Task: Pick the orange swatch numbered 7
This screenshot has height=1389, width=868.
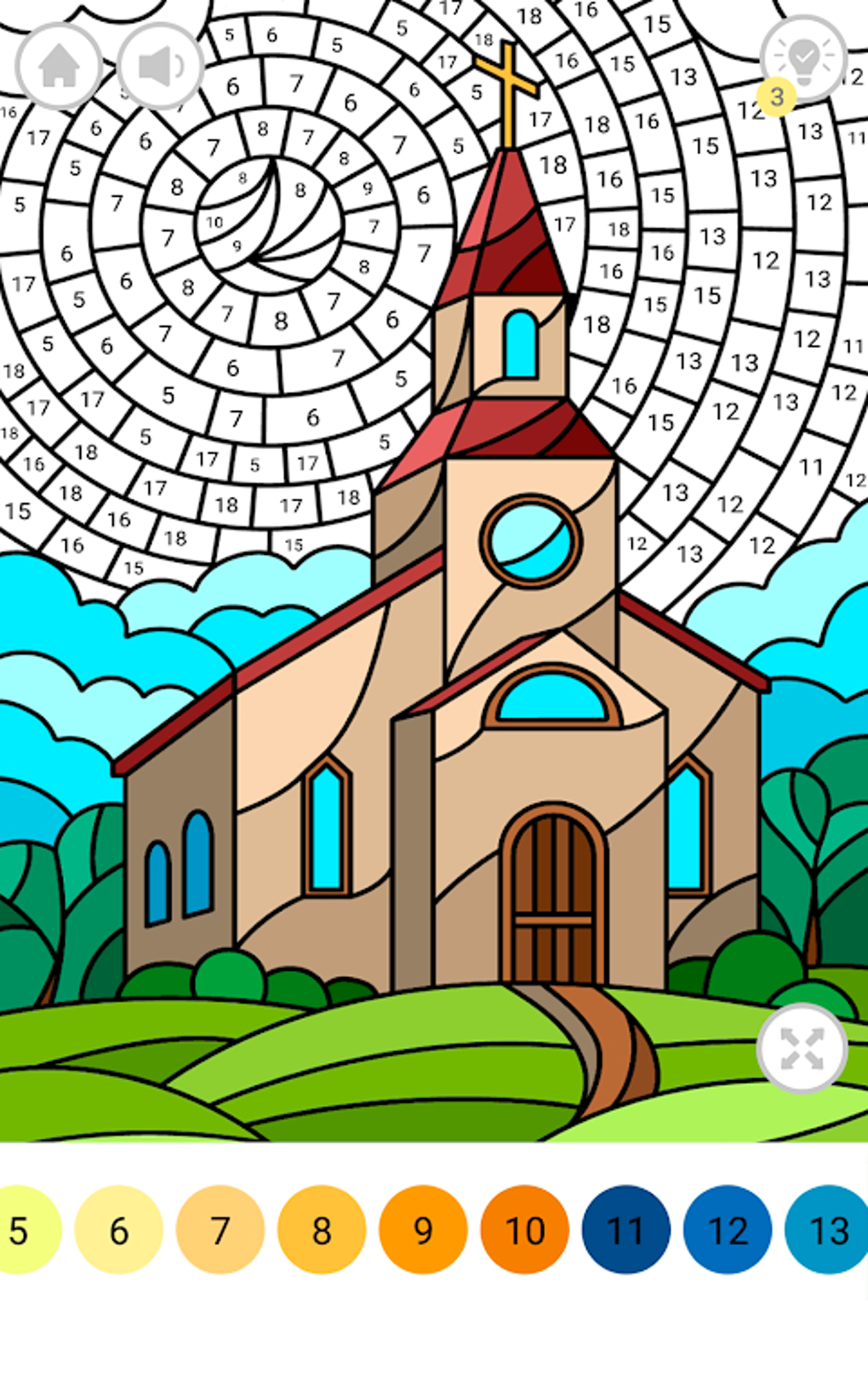Action: (x=220, y=1229)
